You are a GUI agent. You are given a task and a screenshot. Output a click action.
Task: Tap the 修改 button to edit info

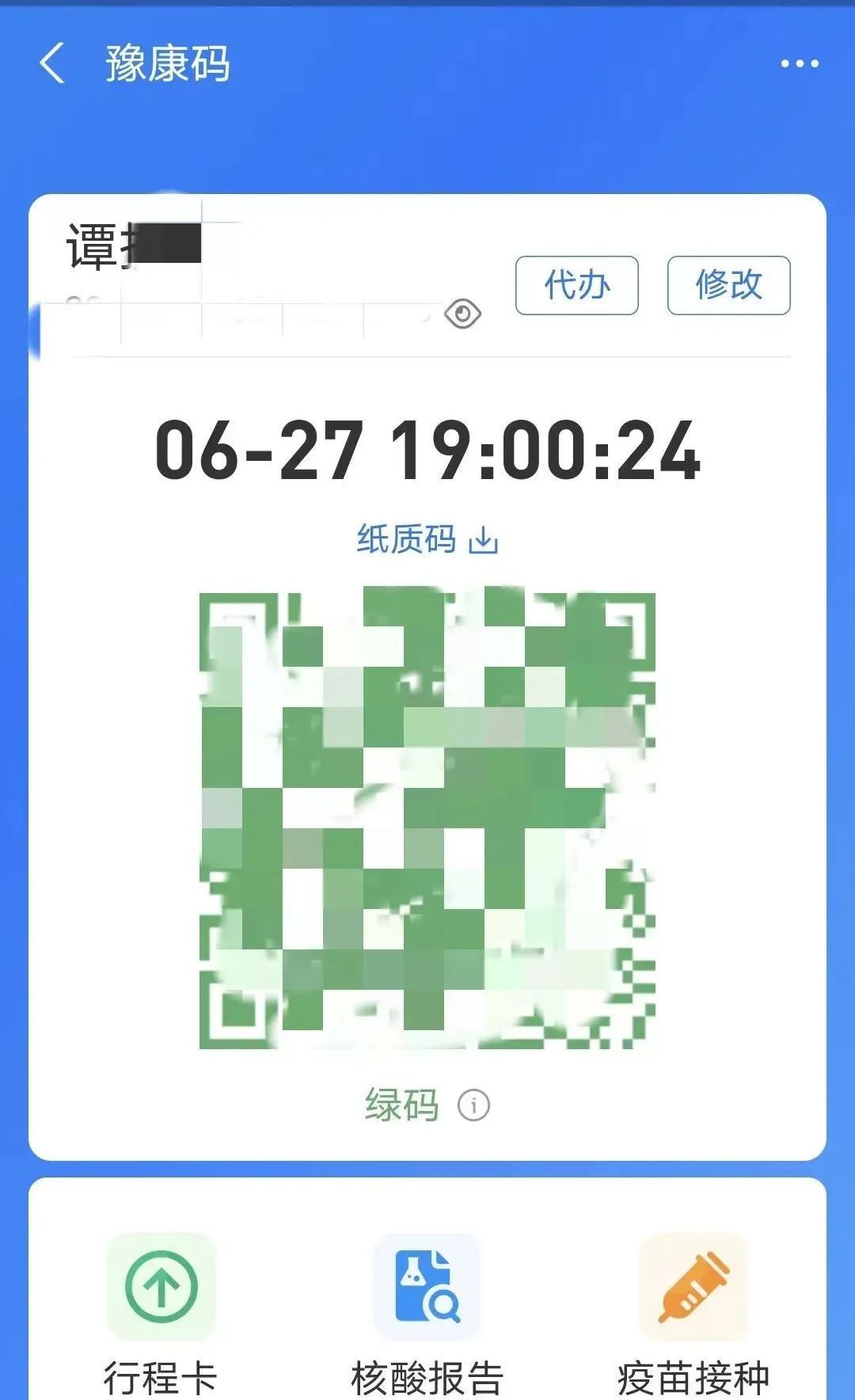pos(728,285)
